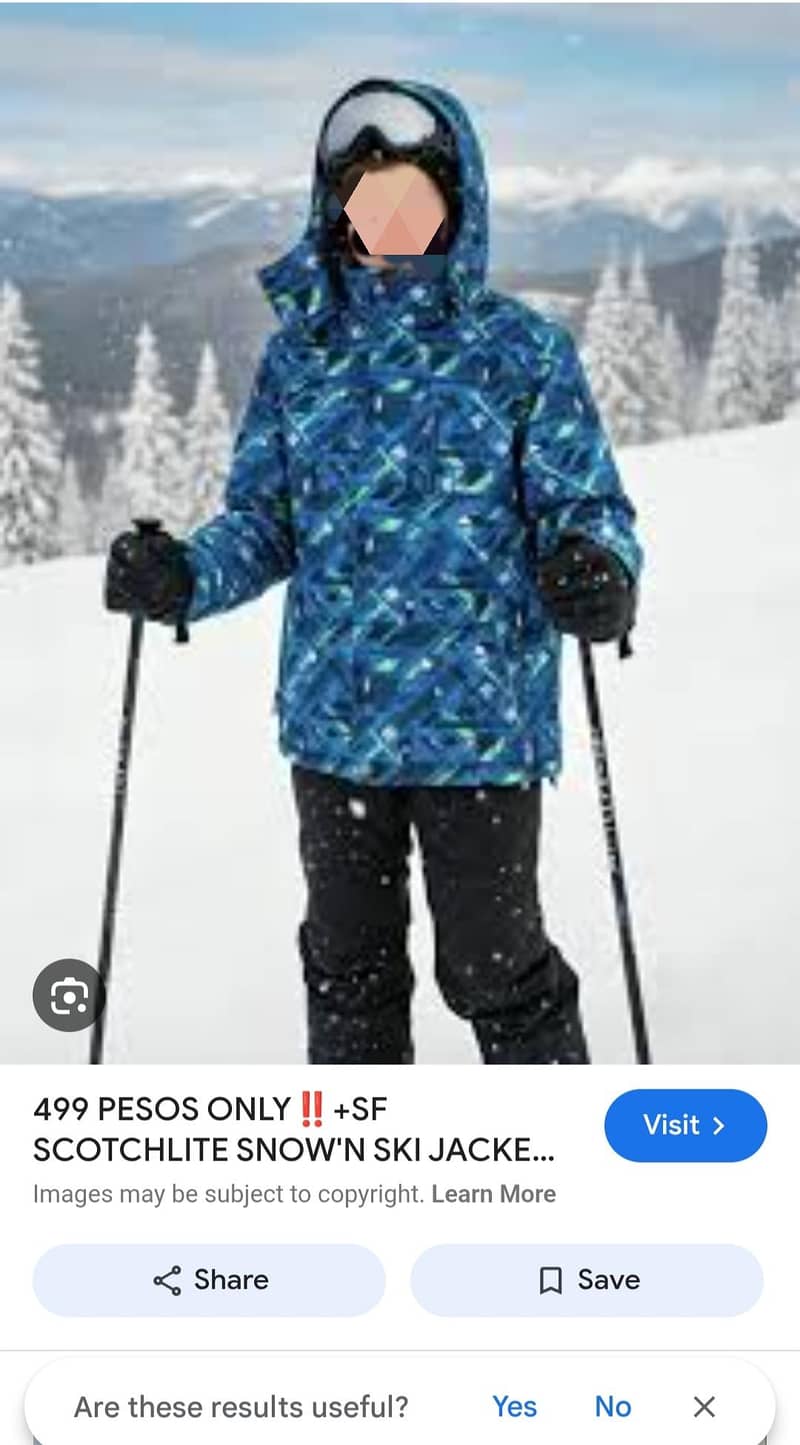
Task: Click the blue Visit button
Action: coord(685,1125)
